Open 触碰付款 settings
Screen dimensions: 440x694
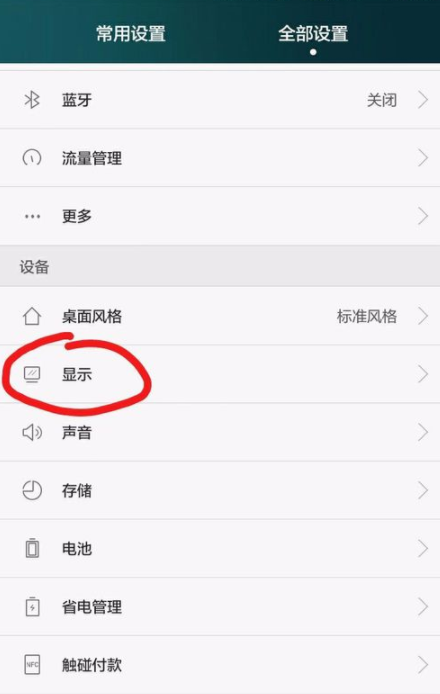tap(220, 665)
